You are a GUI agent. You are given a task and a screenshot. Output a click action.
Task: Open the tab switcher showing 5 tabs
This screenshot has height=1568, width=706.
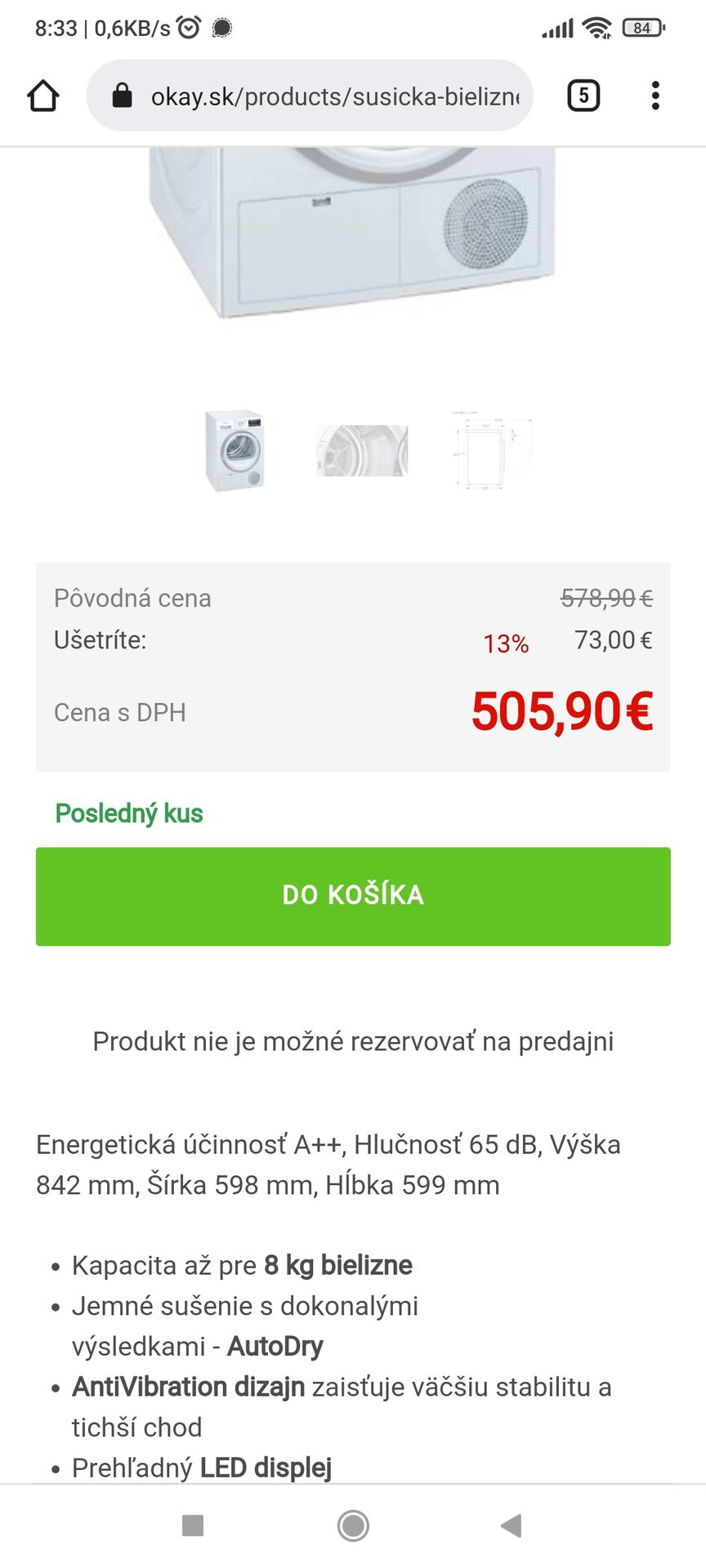583,96
